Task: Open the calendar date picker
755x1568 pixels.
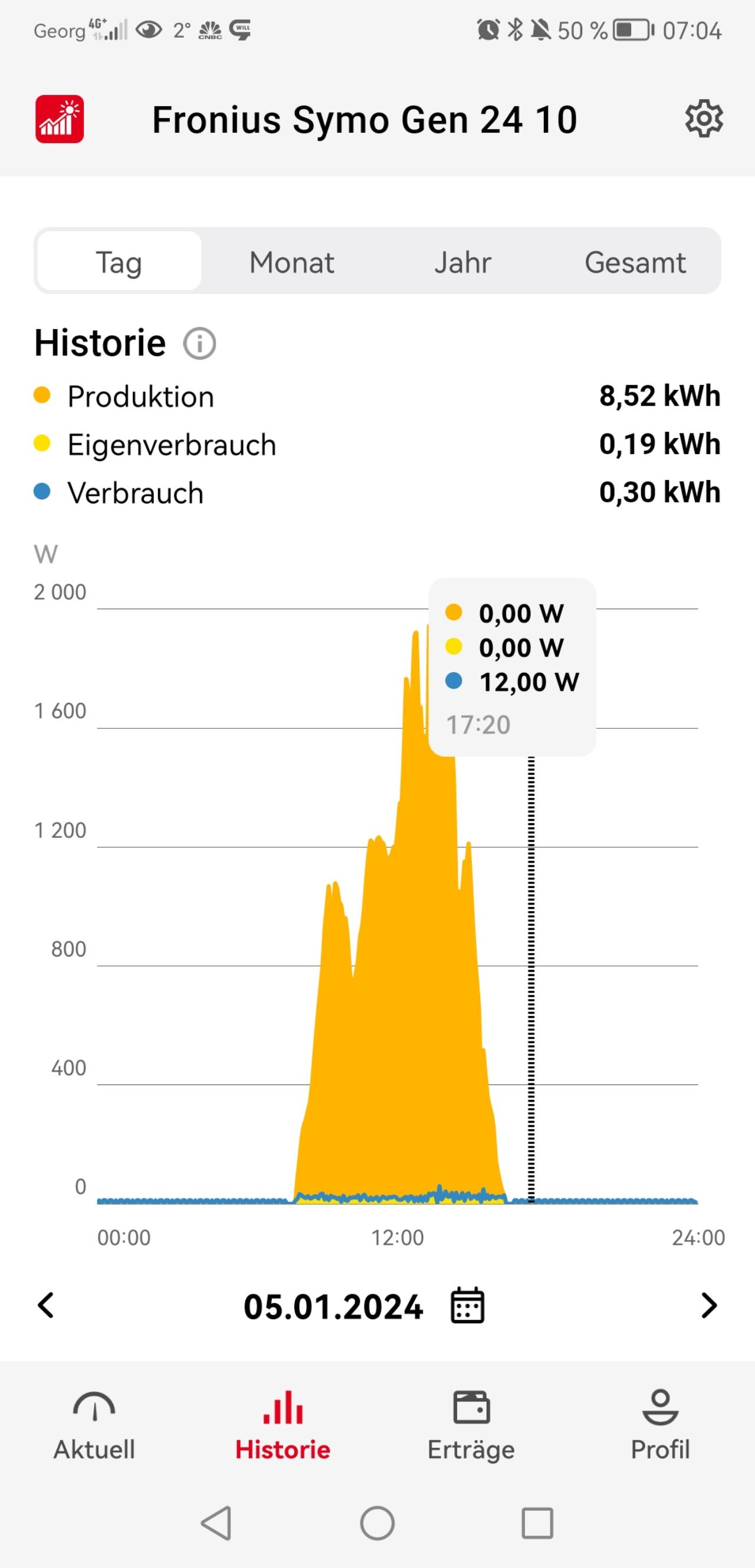Action: (x=467, y=1306)
